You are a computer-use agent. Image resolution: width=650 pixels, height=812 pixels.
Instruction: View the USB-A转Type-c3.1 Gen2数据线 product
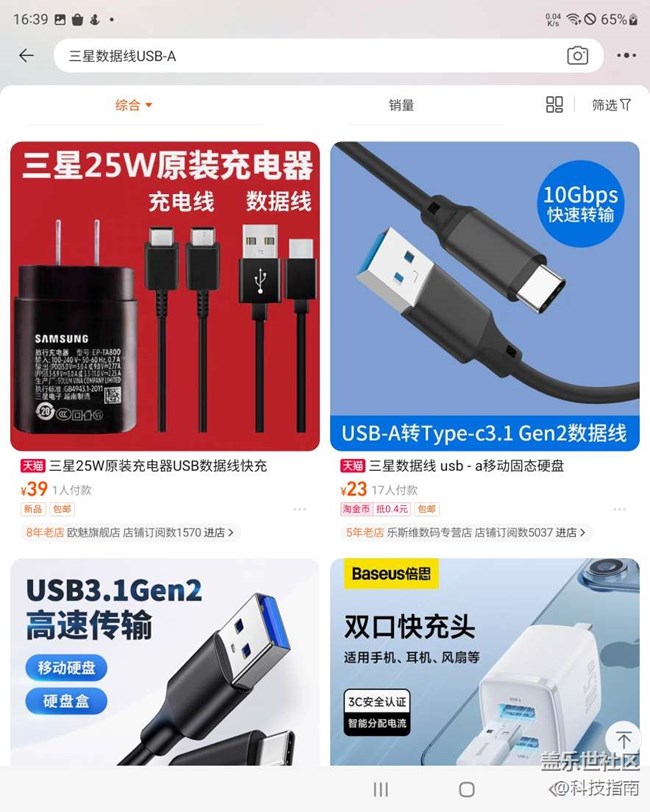pos(485,296)
